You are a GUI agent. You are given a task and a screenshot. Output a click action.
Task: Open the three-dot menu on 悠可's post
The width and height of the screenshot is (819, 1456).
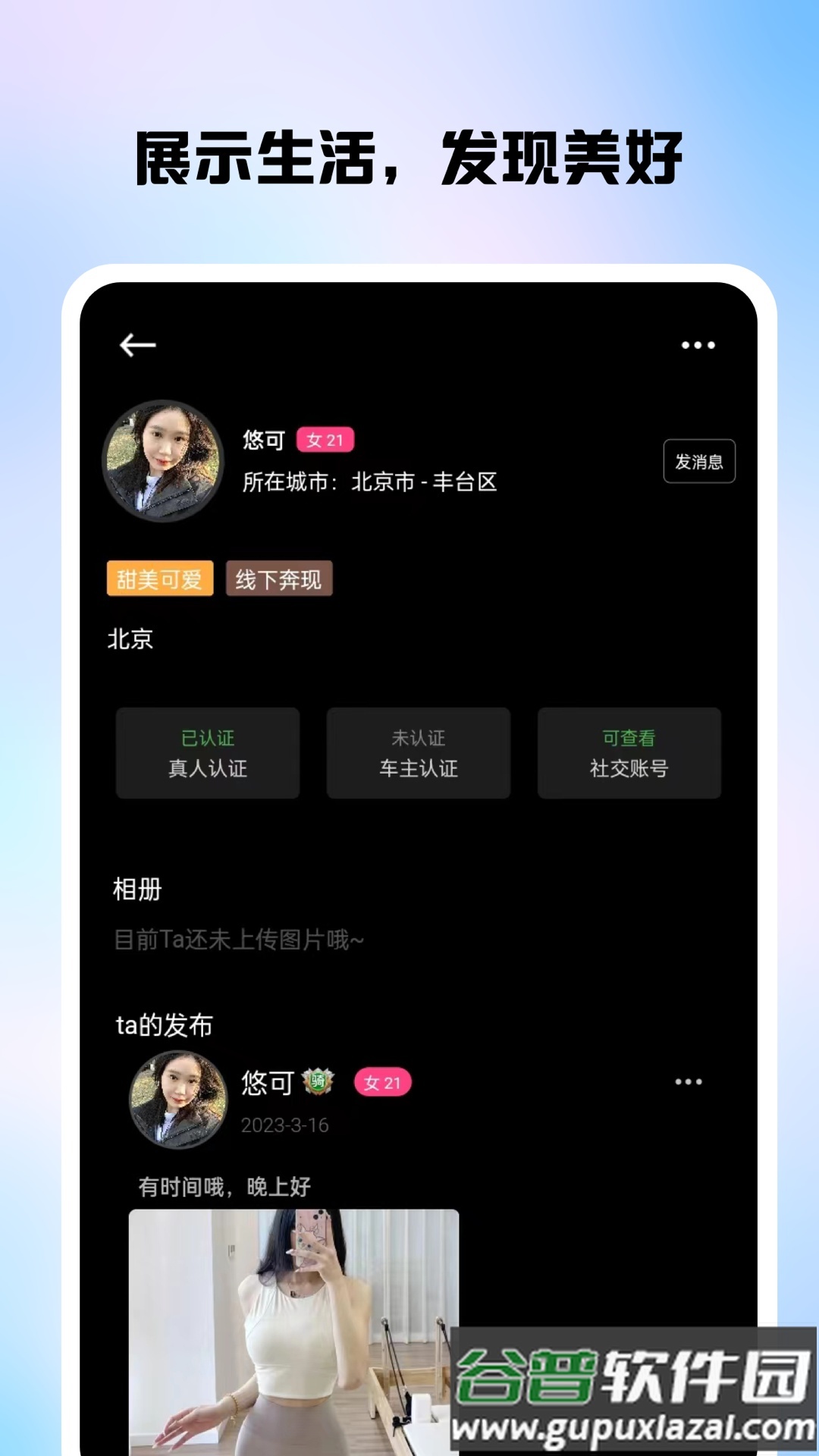(687, 1082)
